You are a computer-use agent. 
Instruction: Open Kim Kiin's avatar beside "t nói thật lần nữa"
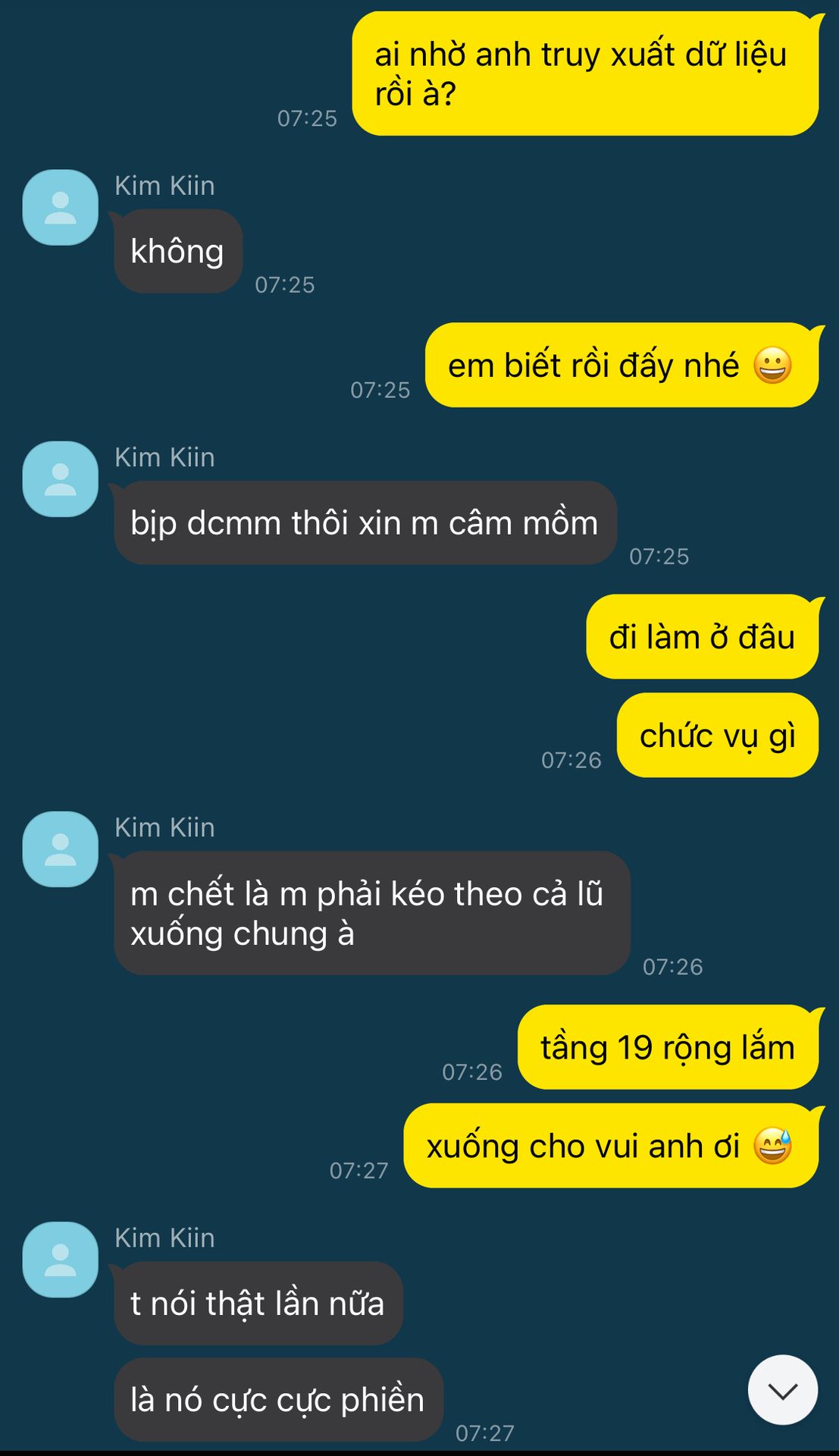click(61, 1260)
